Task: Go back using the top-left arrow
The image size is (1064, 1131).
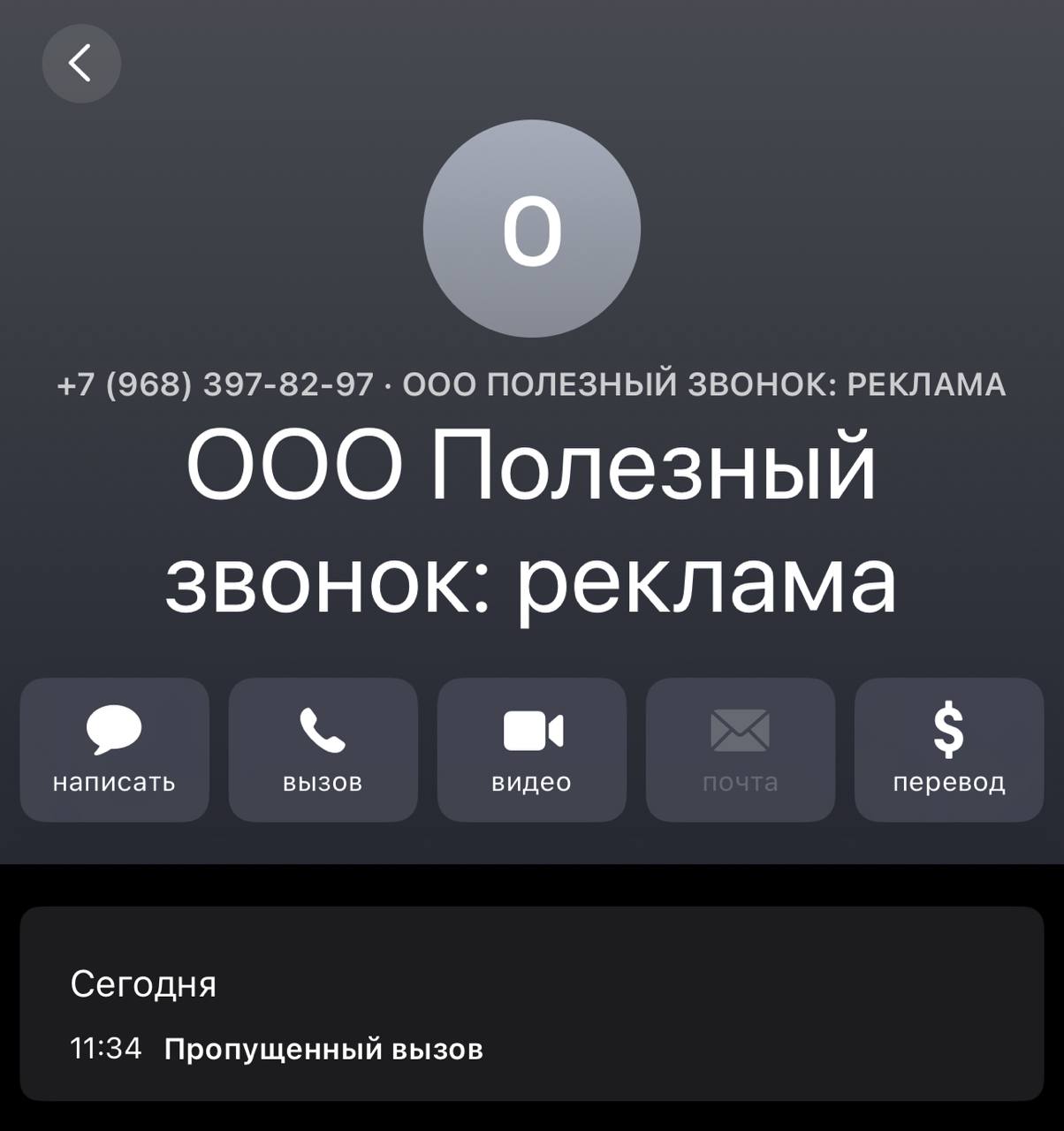Action: coord(81,64)
